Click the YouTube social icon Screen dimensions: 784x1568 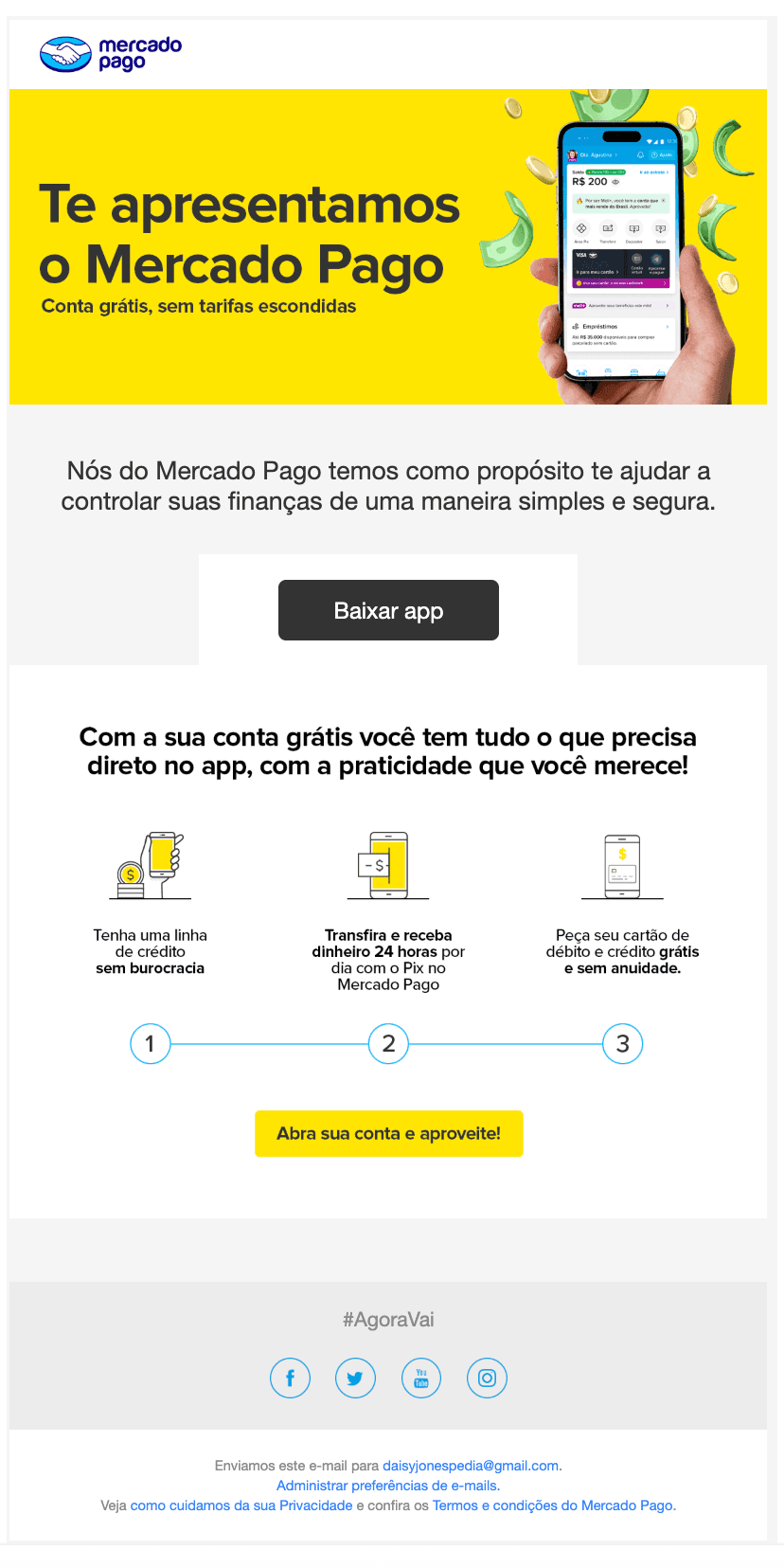coord(420,1379)
